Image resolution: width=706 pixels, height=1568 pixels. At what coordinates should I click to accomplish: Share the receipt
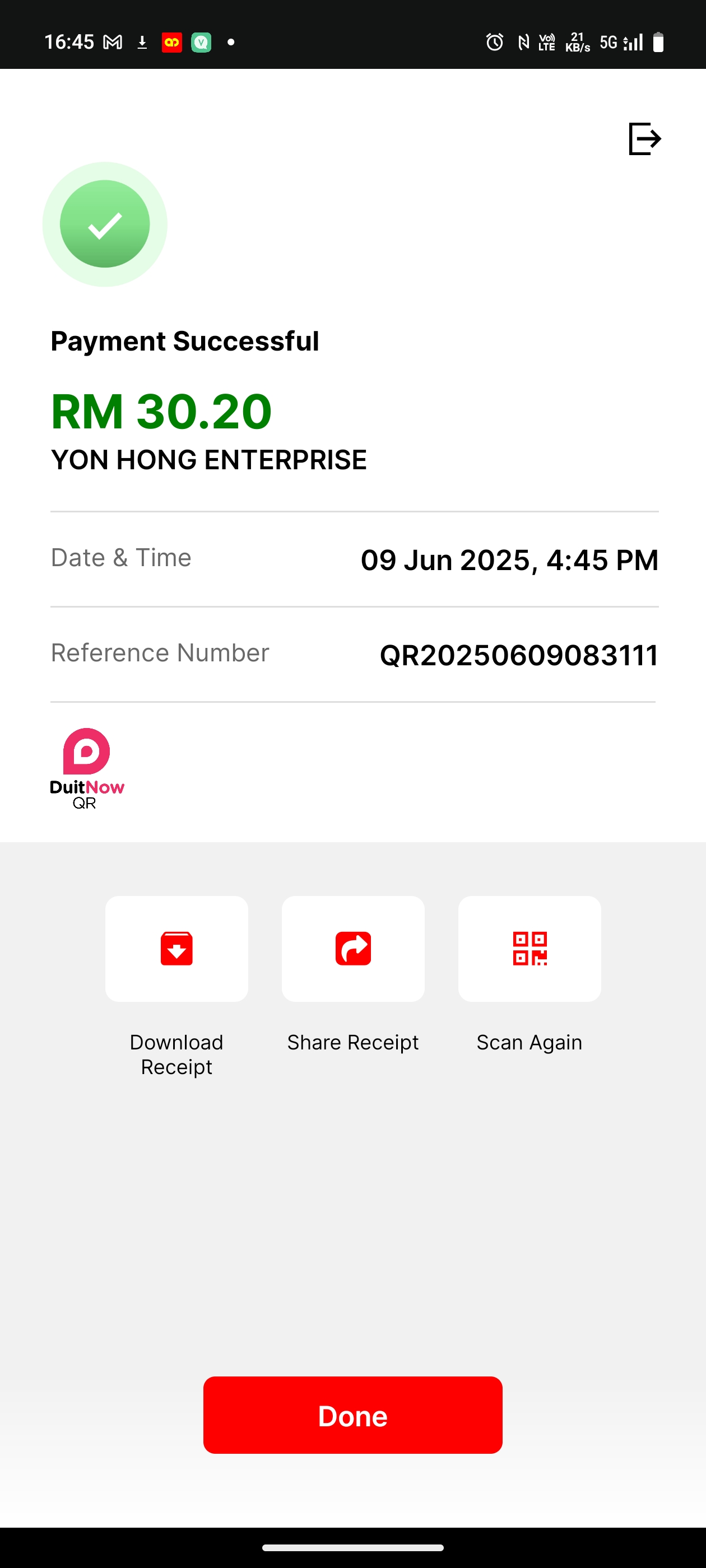[352, 948]
